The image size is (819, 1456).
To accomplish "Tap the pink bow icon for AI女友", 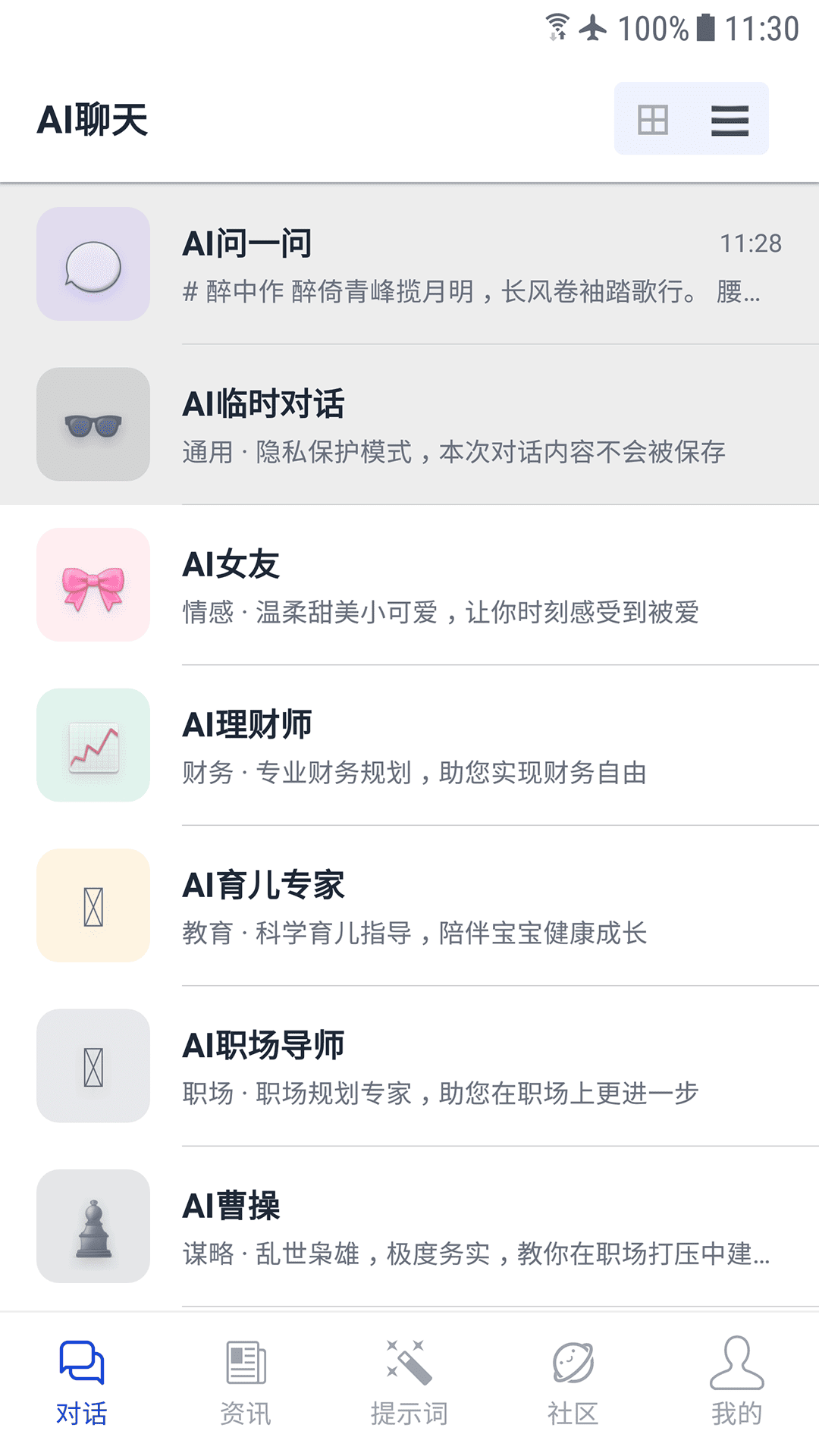I will (93, 585).
